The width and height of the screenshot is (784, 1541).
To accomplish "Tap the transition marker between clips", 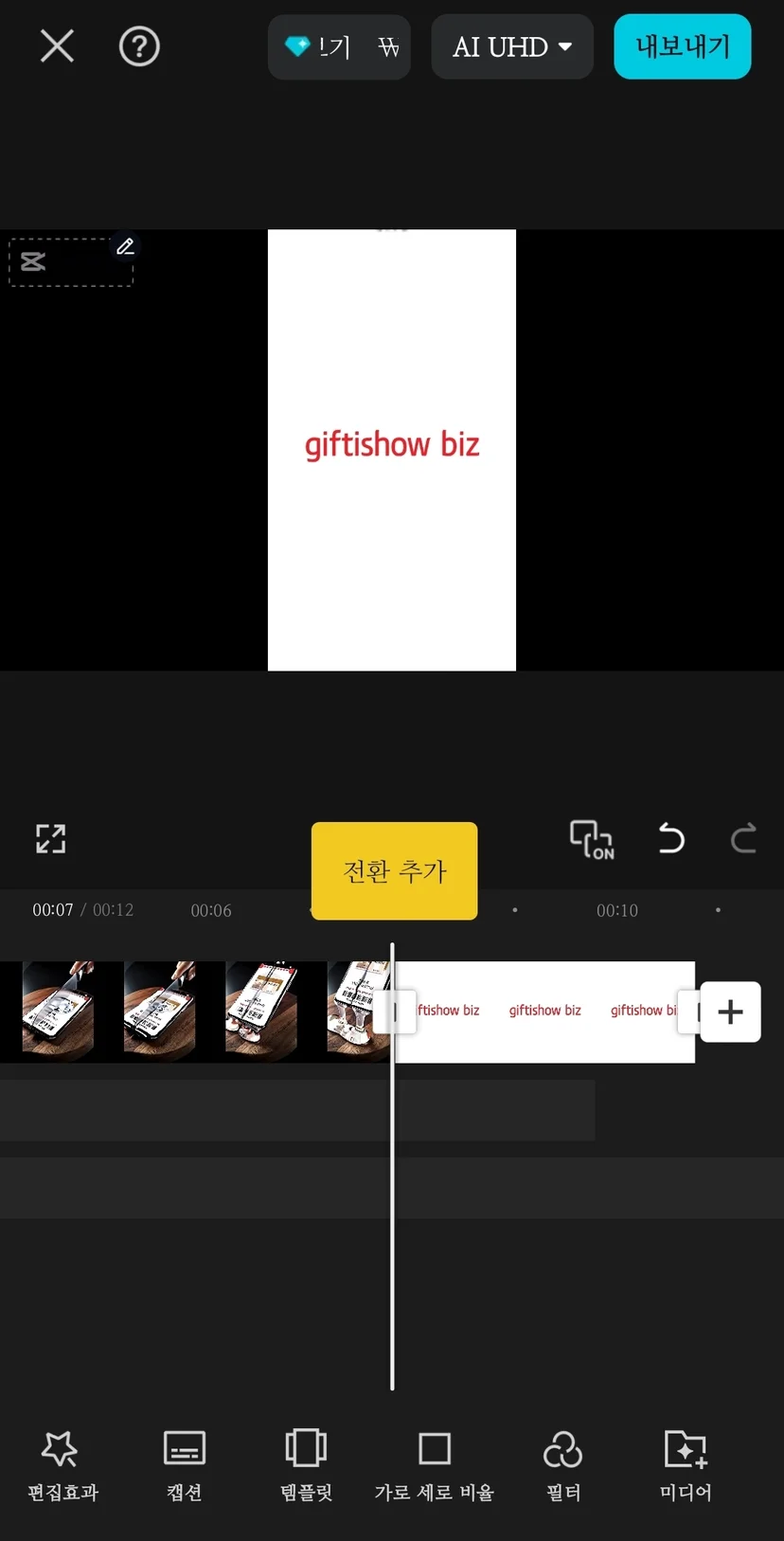I will pos(394,1012).
